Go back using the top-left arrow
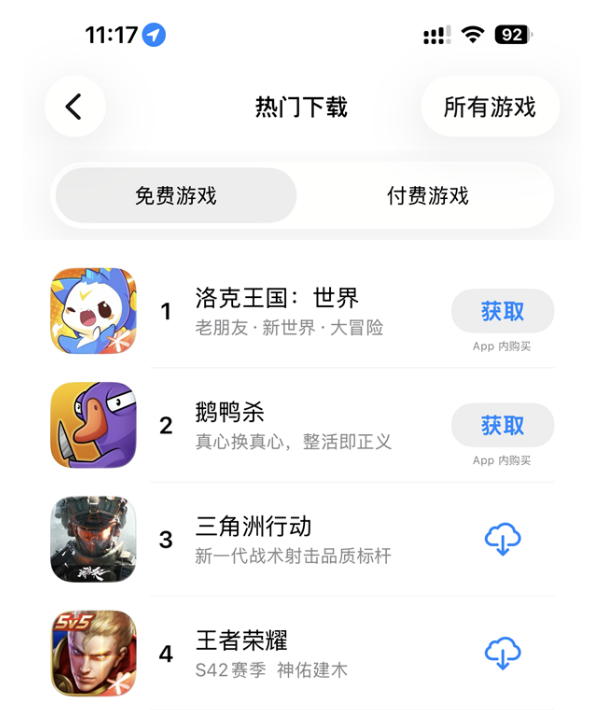The width and height of the screenshot is (606, 710). point(75,106)
